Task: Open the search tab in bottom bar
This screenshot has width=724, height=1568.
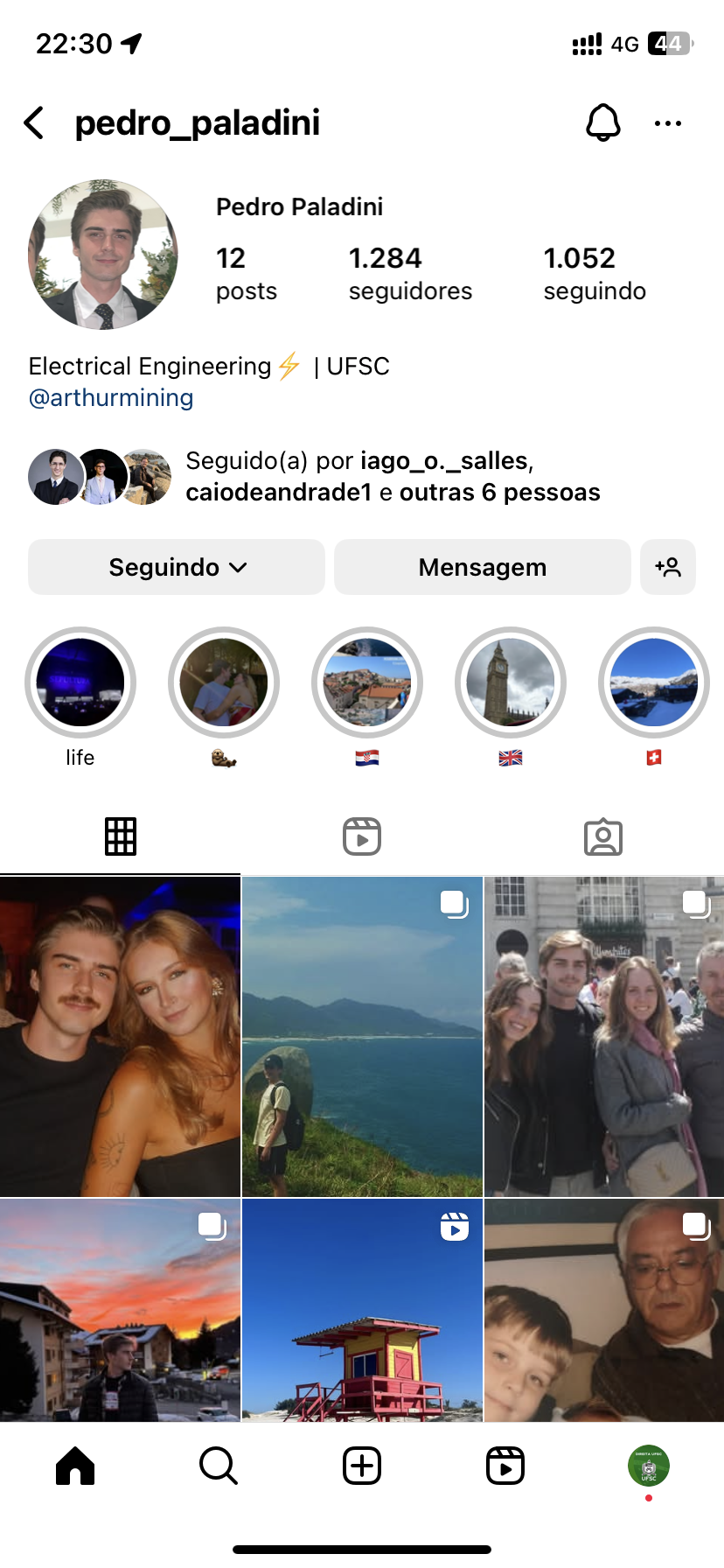Action: 219,1466
